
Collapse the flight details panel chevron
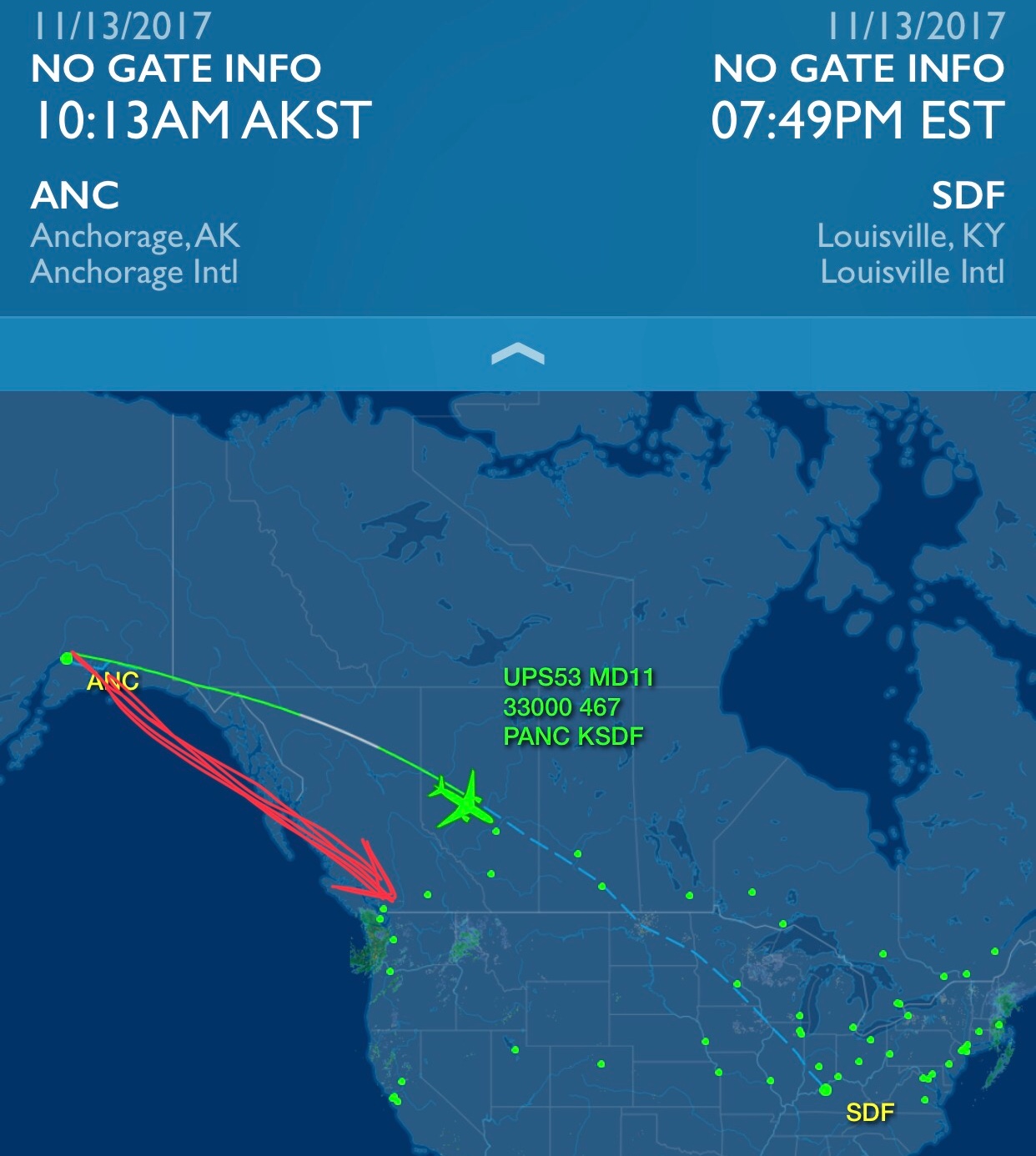518,354
